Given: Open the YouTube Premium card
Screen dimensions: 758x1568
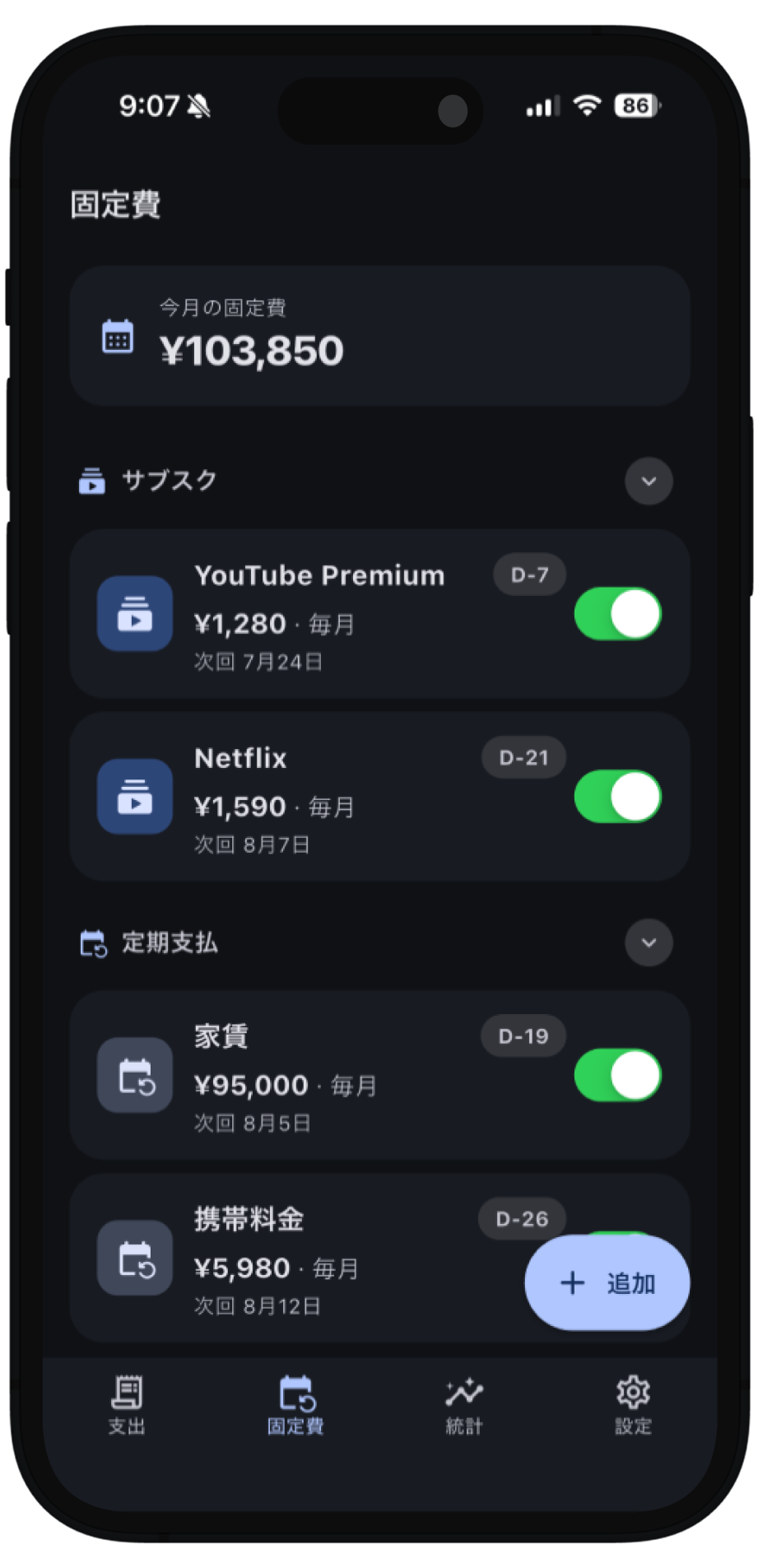Looking at the screenshot, I should click(379, 614).
